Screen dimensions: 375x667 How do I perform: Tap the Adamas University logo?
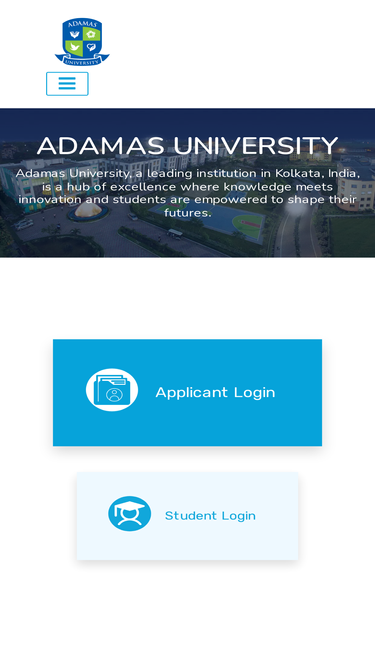[x=82, y=42]
